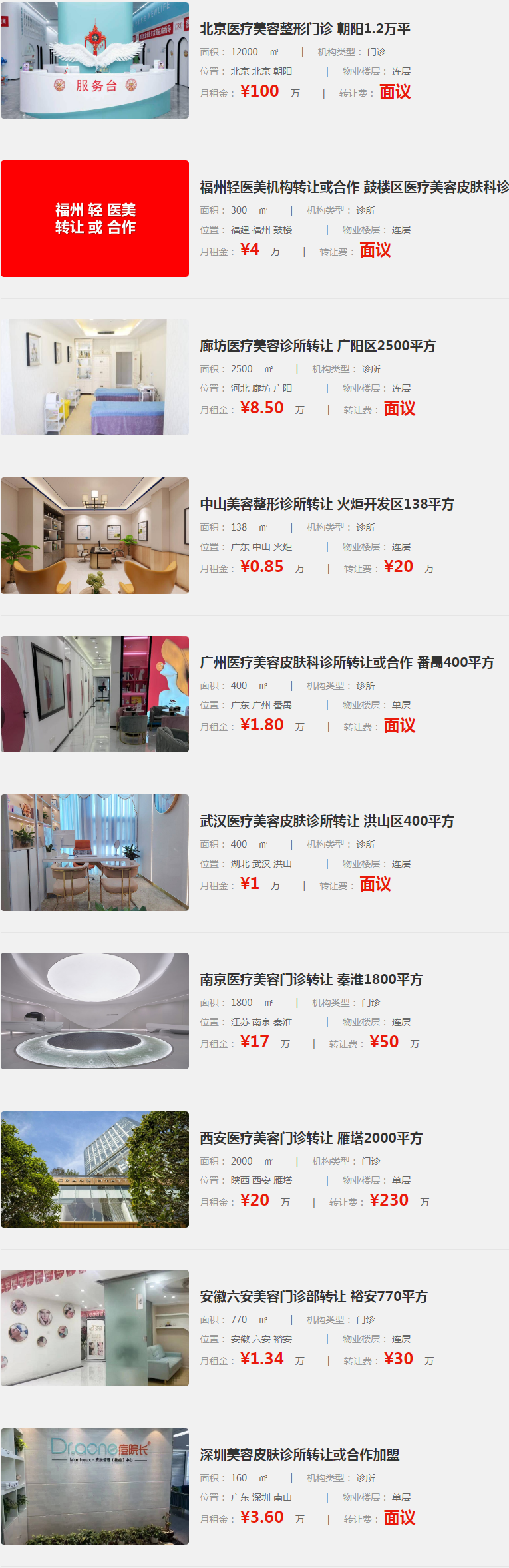View the 廊坊医疗美容诊所转让 广阳区2500平方 listing
The width and height of the screenshot is (509, 1568).
tap(317, 346)
